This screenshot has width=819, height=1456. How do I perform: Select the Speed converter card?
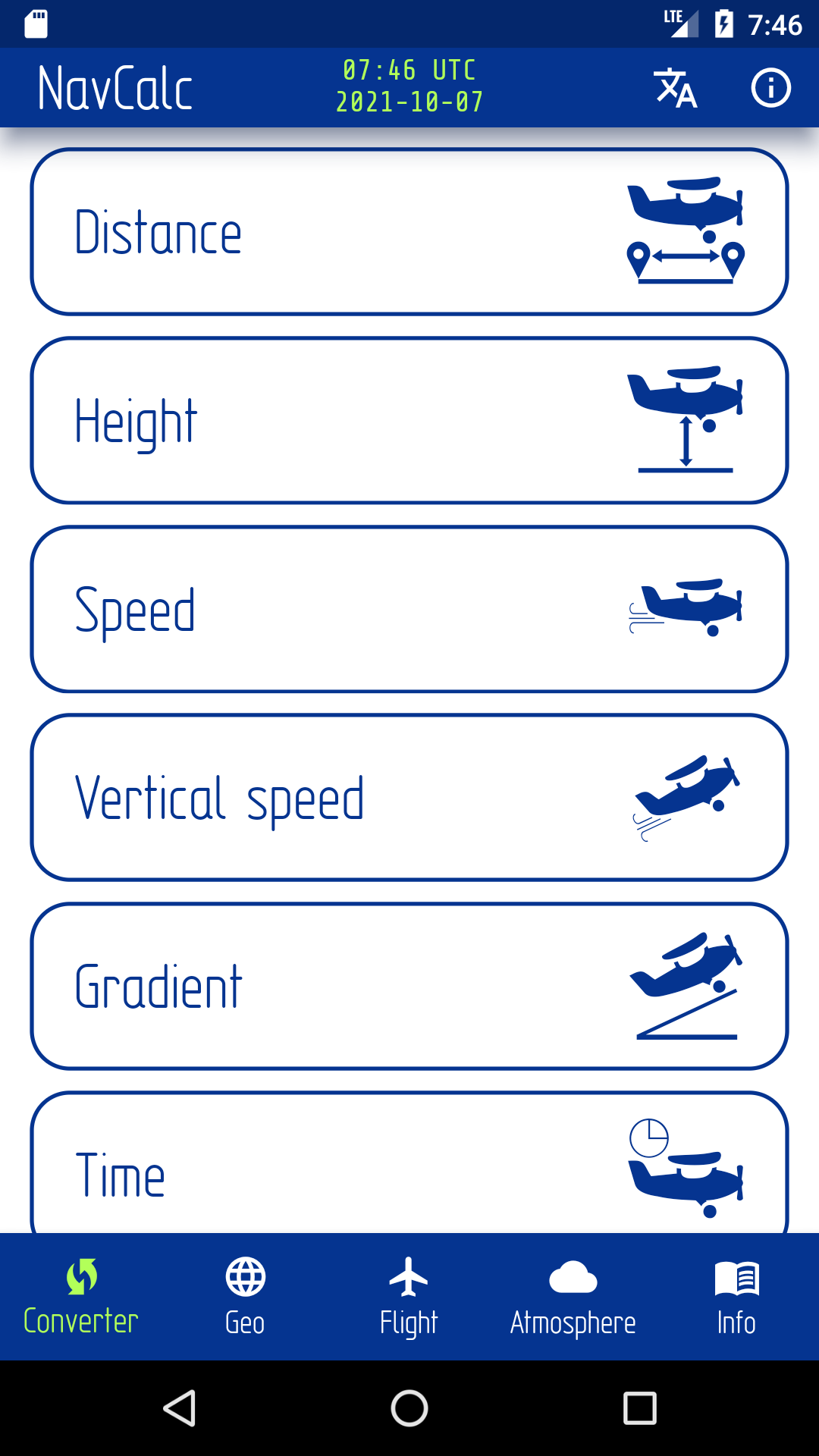409,610
